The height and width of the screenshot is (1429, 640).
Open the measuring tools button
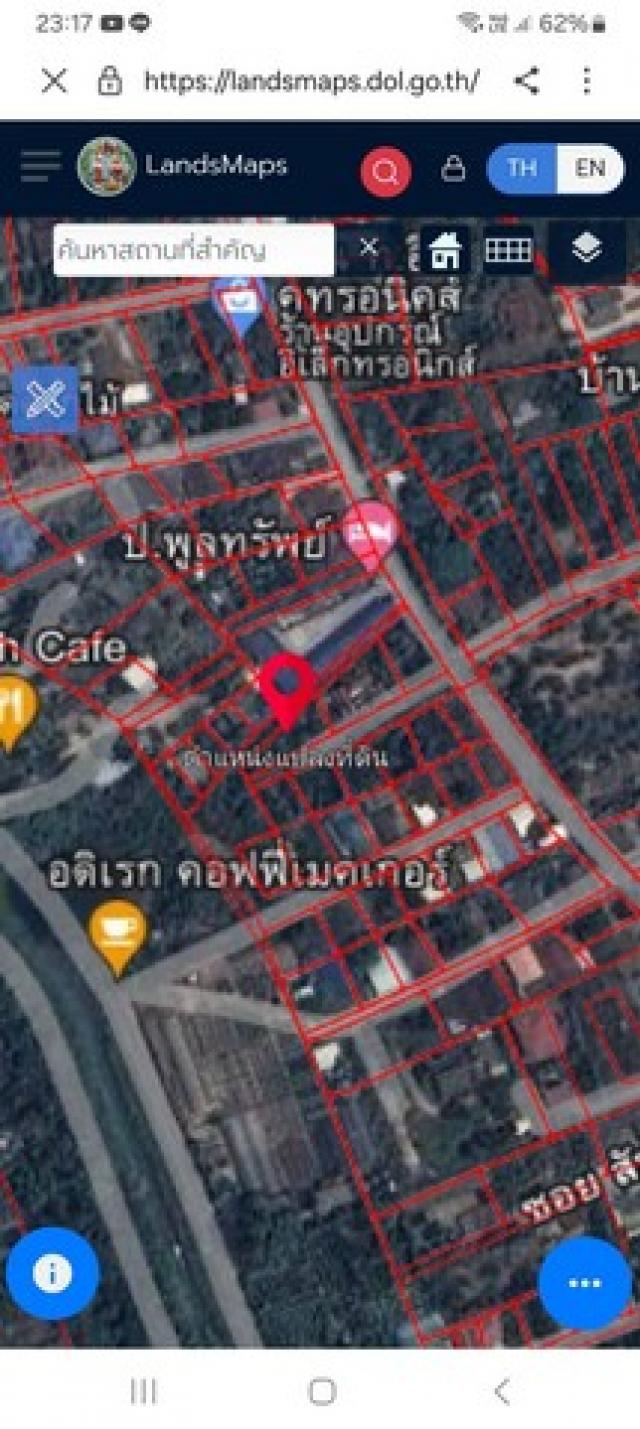click(x=45, y=399)
